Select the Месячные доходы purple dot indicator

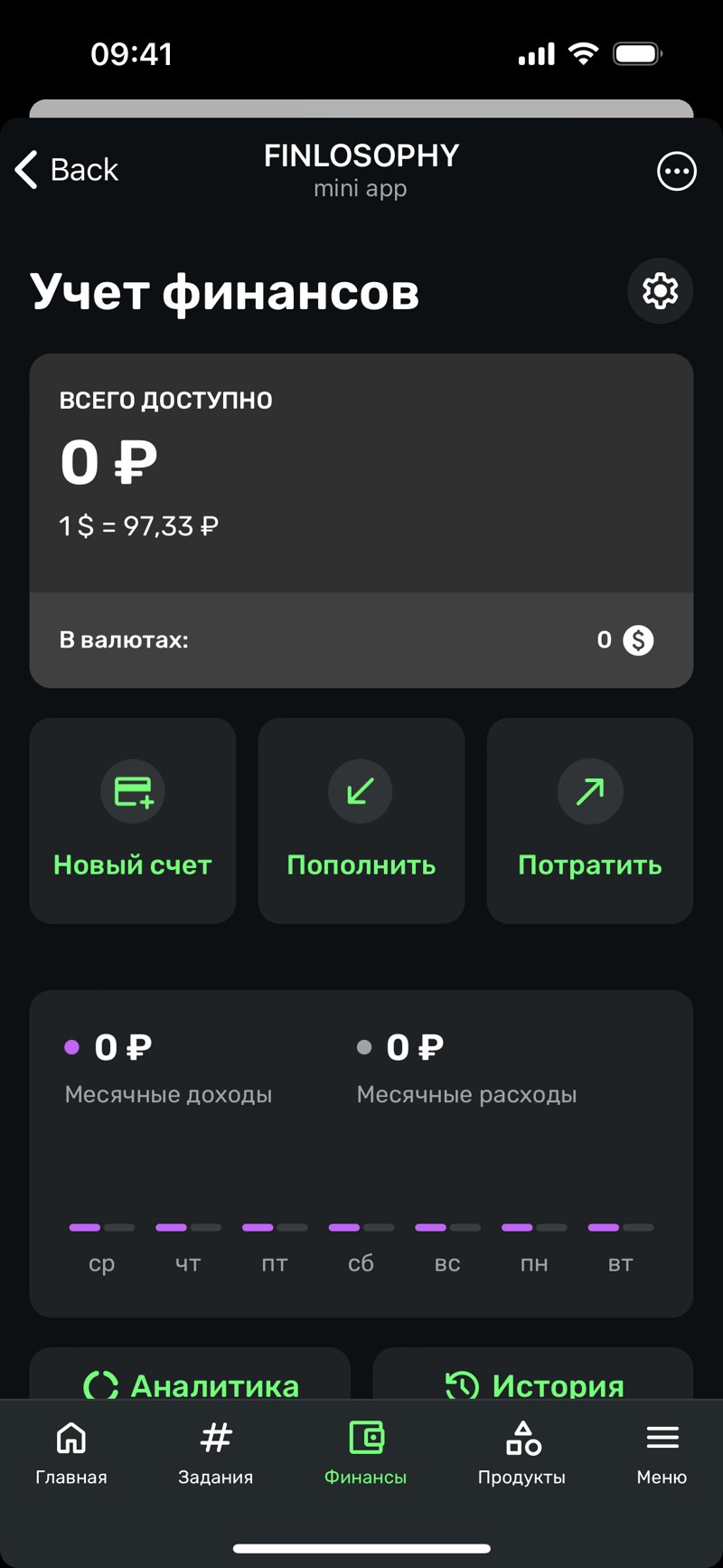pos(72,1046)
